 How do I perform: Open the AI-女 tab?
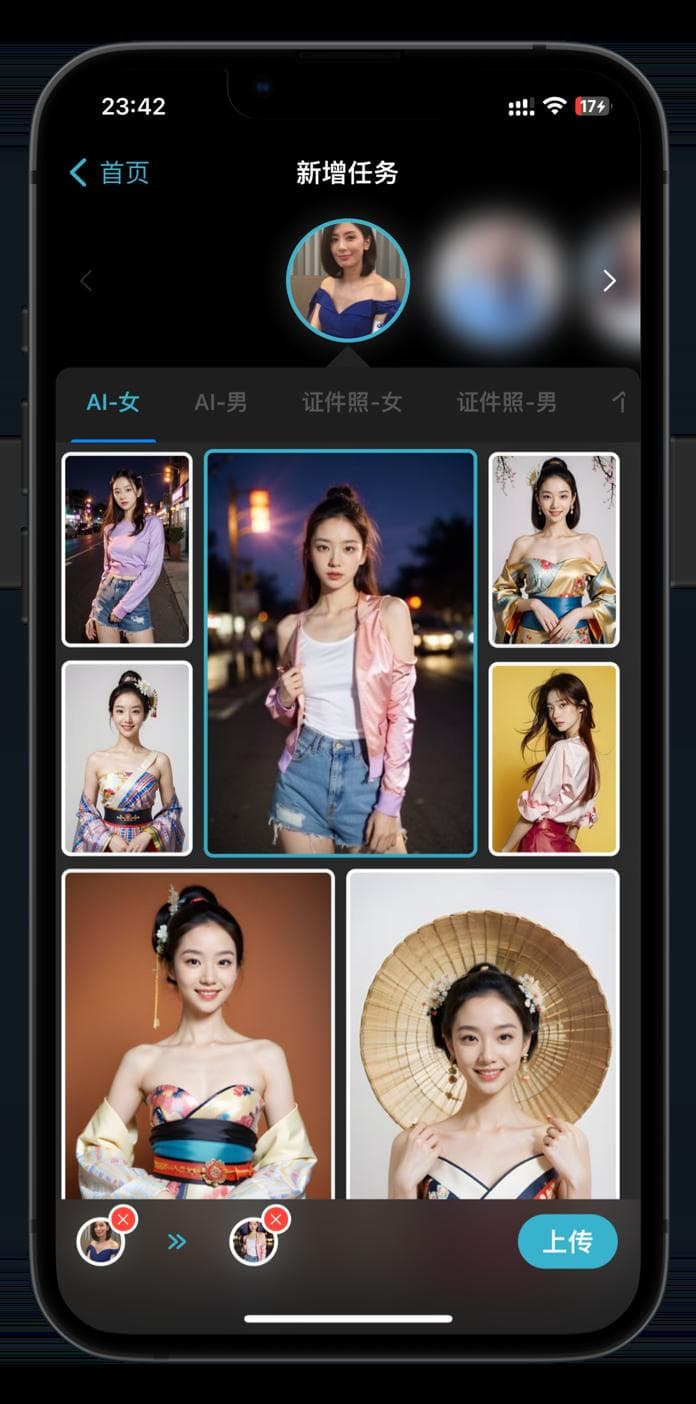(113, 403)
